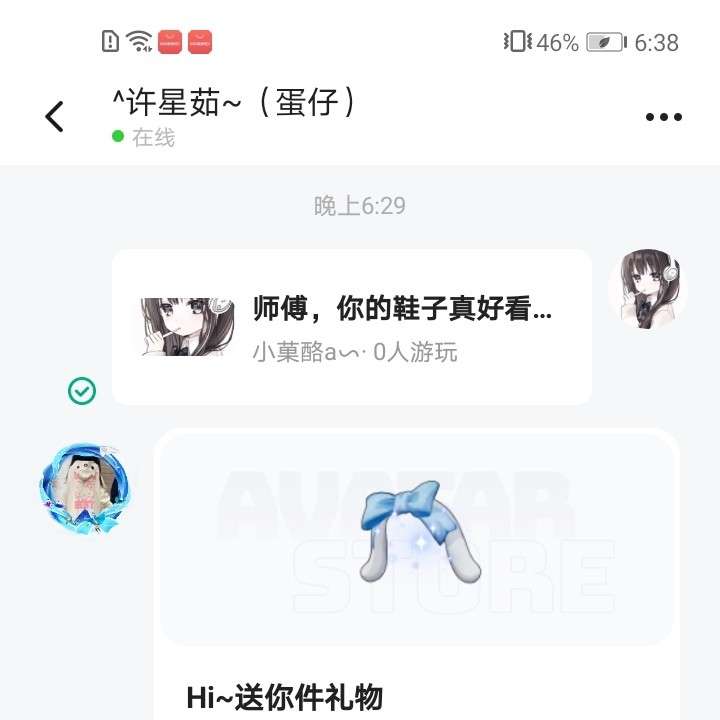
Task: Go back from the chat
Action: click(x=55, y=117)
